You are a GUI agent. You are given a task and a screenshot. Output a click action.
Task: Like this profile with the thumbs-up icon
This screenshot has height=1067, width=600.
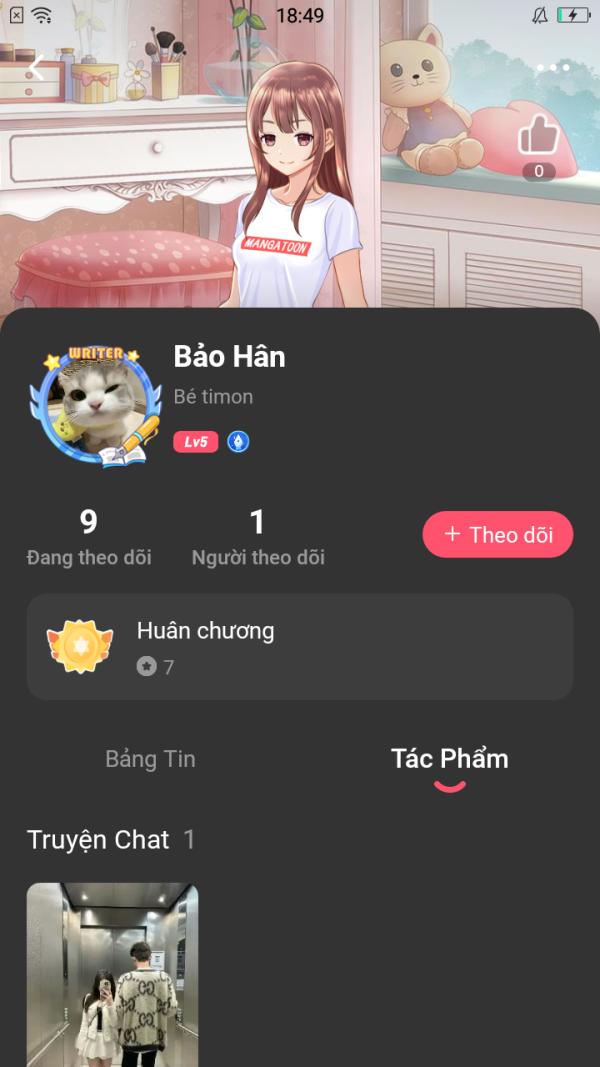point(539,135)
